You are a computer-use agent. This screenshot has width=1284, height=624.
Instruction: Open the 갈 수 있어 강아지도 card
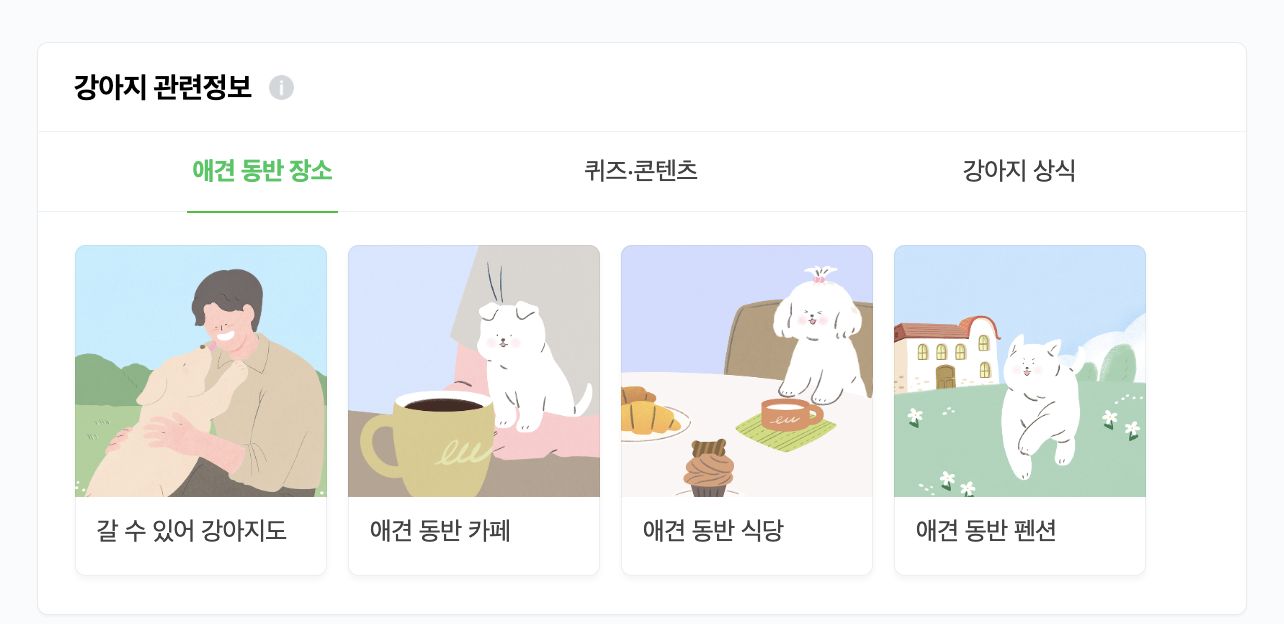pos(201,410)
